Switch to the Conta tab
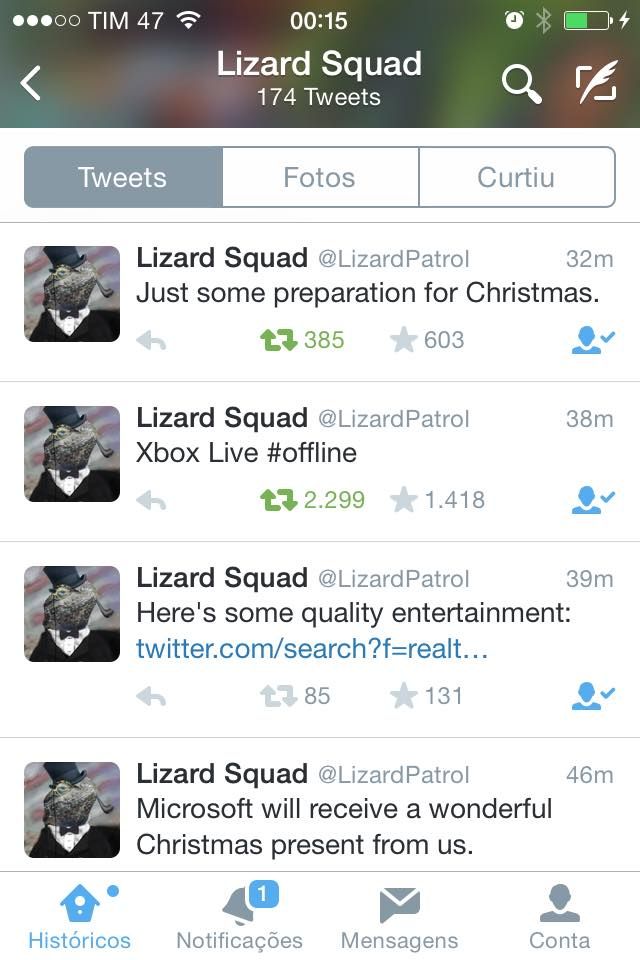640x960 pixels. 559,917
